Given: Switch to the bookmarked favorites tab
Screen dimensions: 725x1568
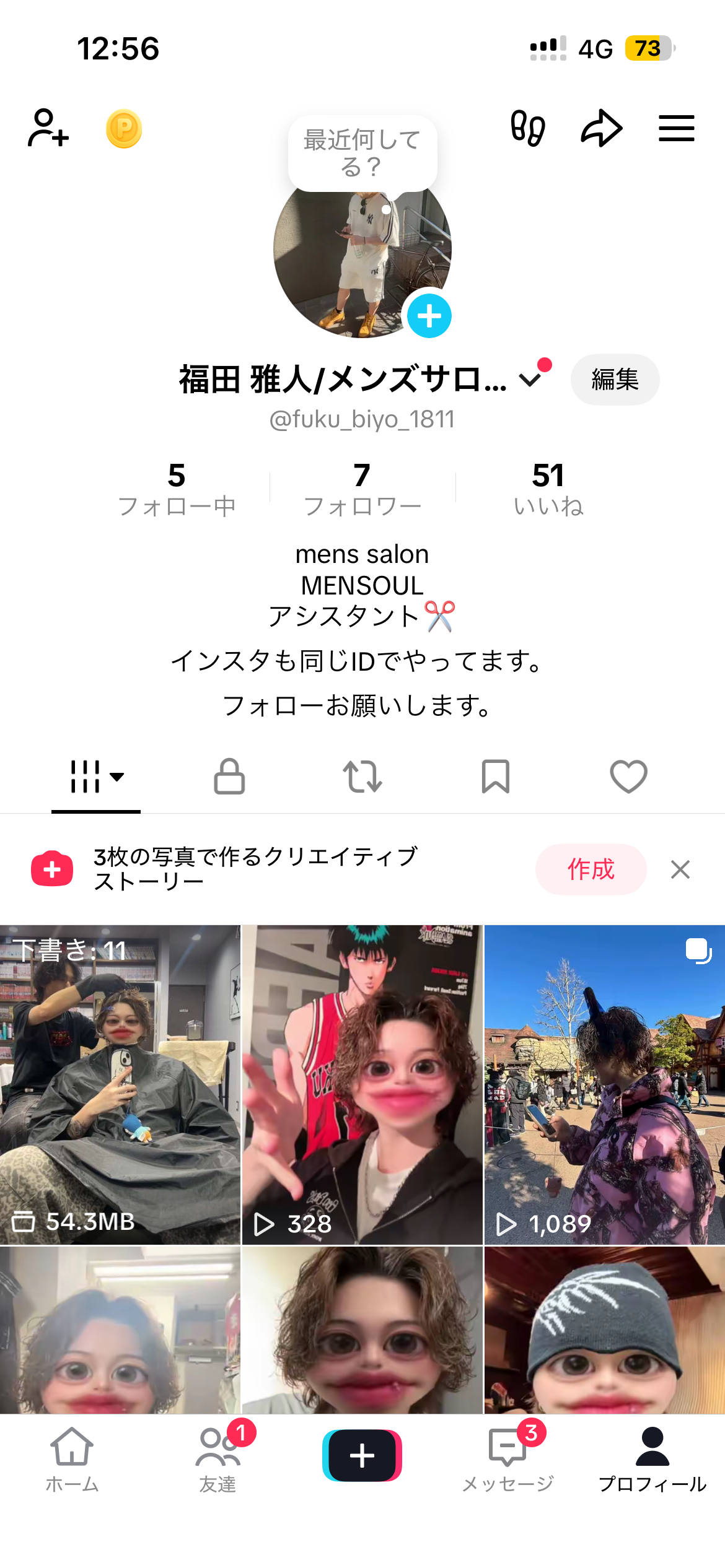Looking at the screenshot, I should (496, 776).
